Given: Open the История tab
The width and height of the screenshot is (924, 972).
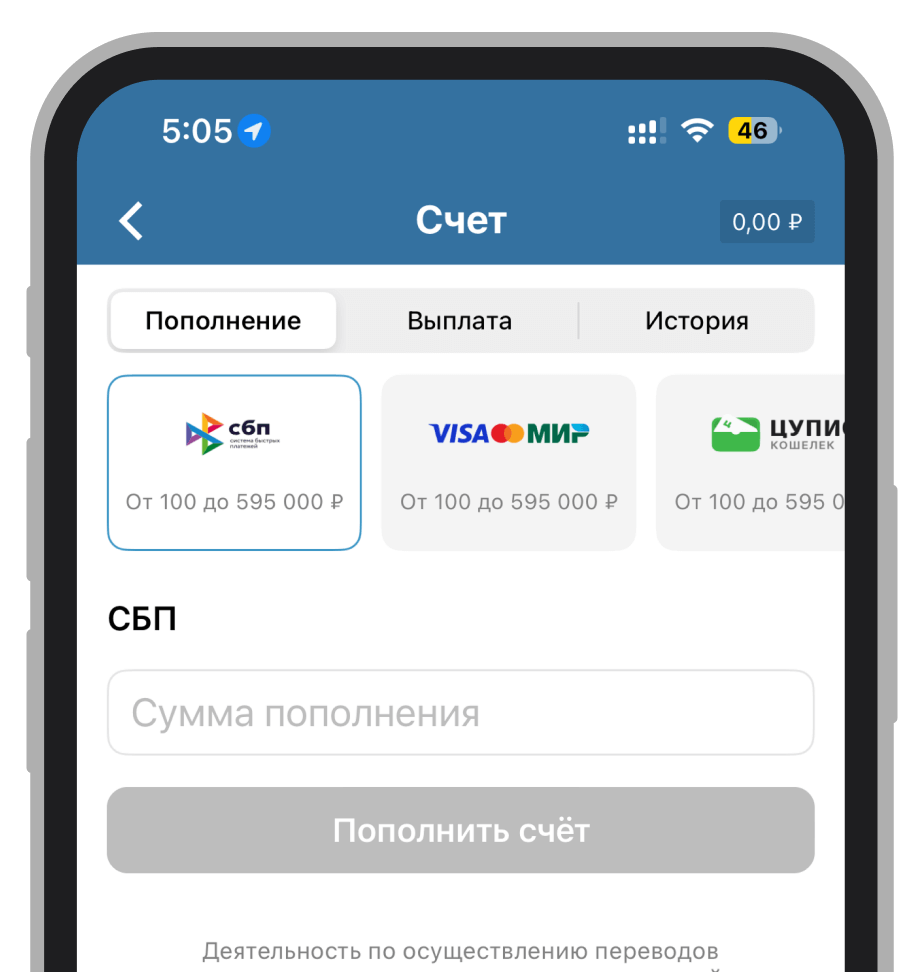Looking at the screenshot, I should click(696, 321).
